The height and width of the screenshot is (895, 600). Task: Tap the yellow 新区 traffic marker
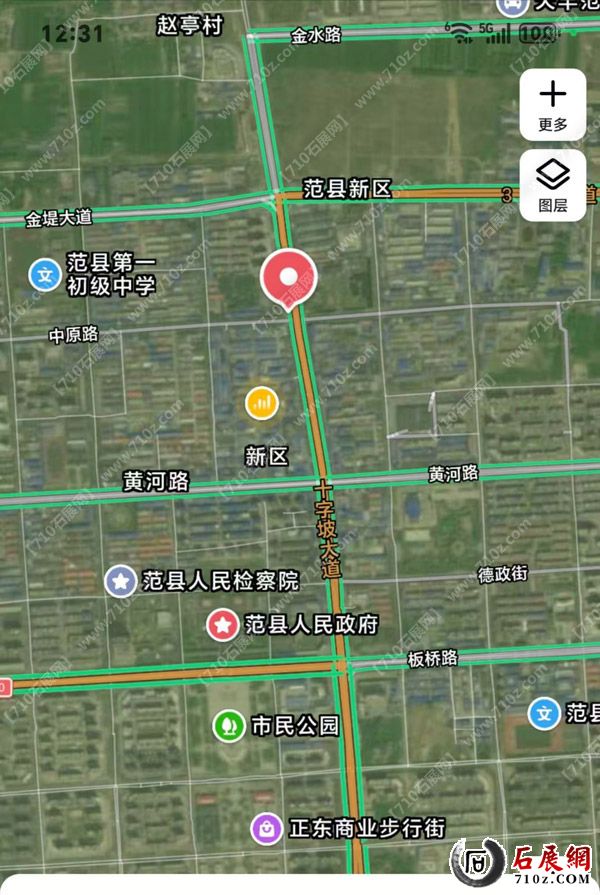pyautogui.click(x=262, y=403)
